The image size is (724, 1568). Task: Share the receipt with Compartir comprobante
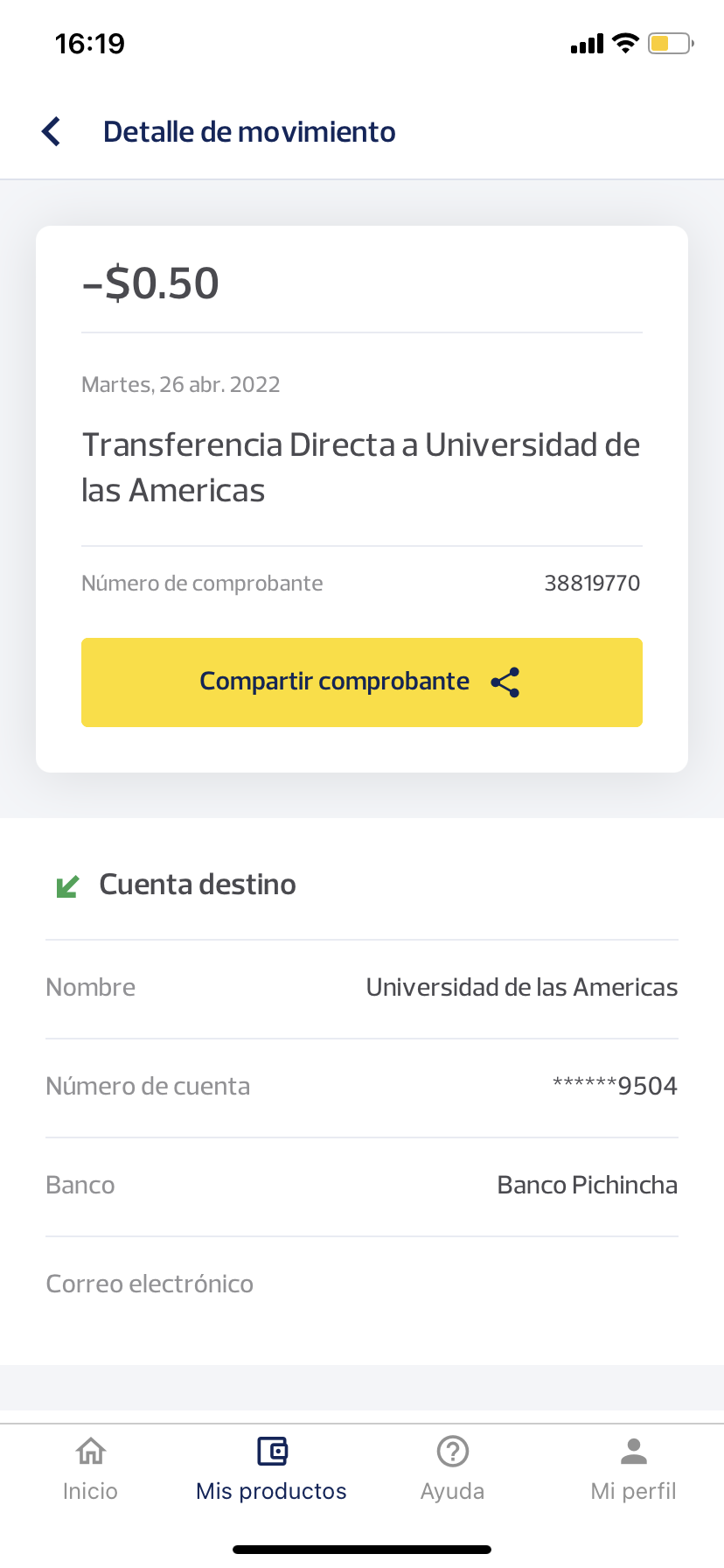(x=361, y=682)
